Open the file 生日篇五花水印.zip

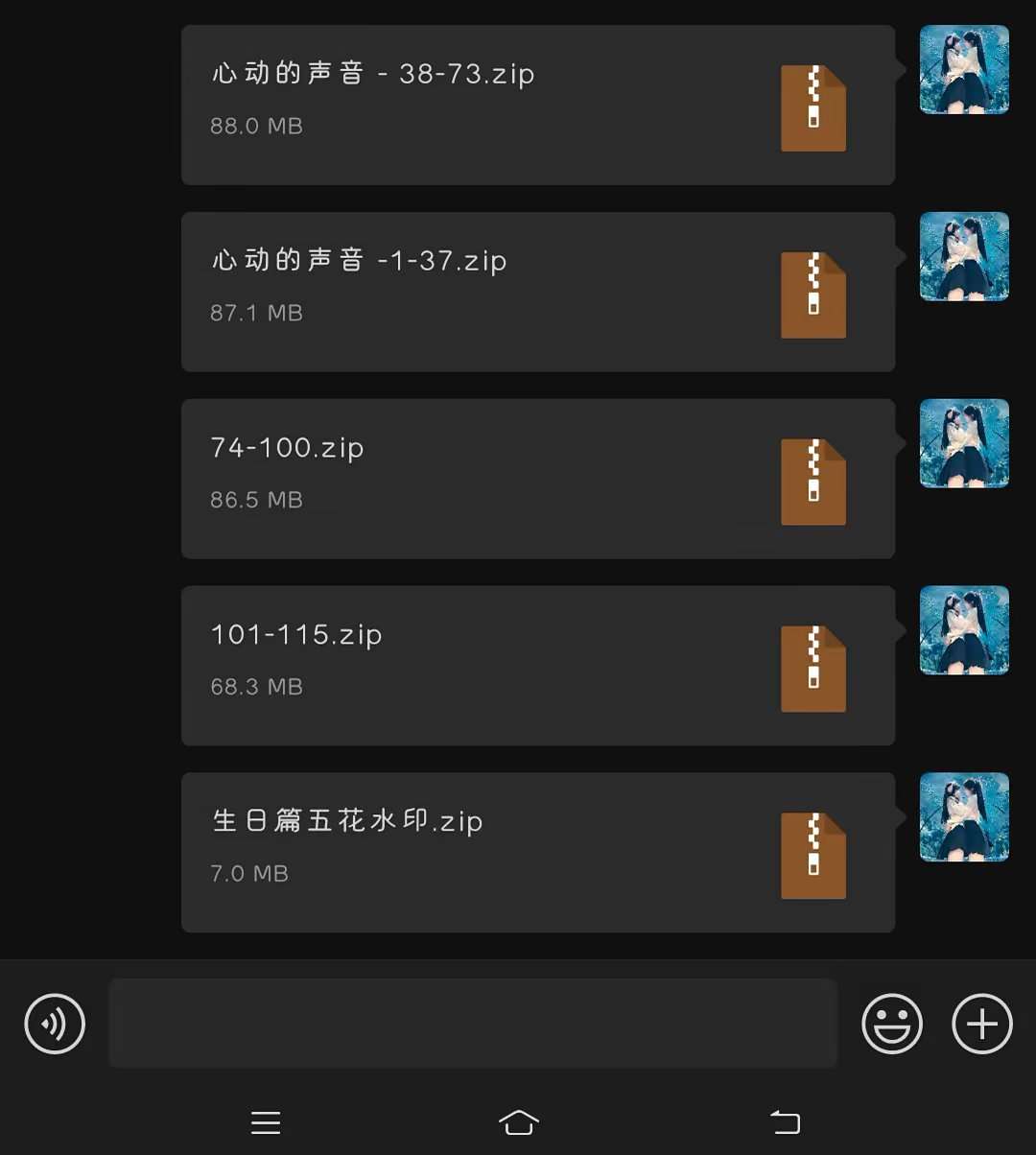coord(537,853)
